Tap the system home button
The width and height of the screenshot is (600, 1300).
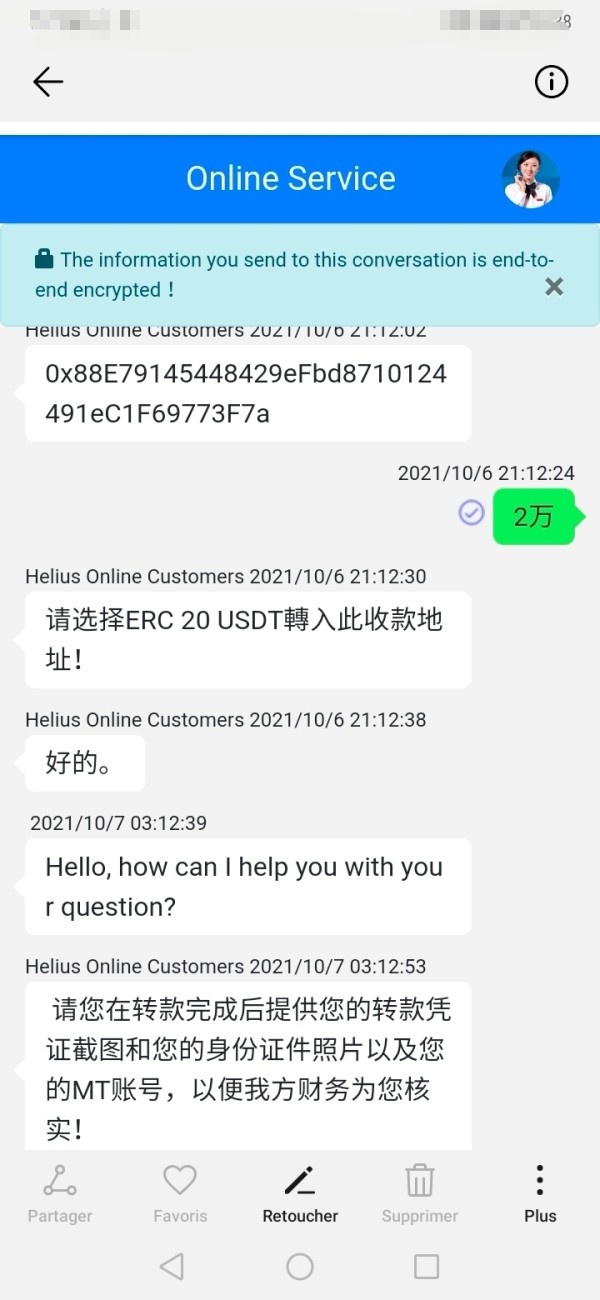coord(300,1267)
